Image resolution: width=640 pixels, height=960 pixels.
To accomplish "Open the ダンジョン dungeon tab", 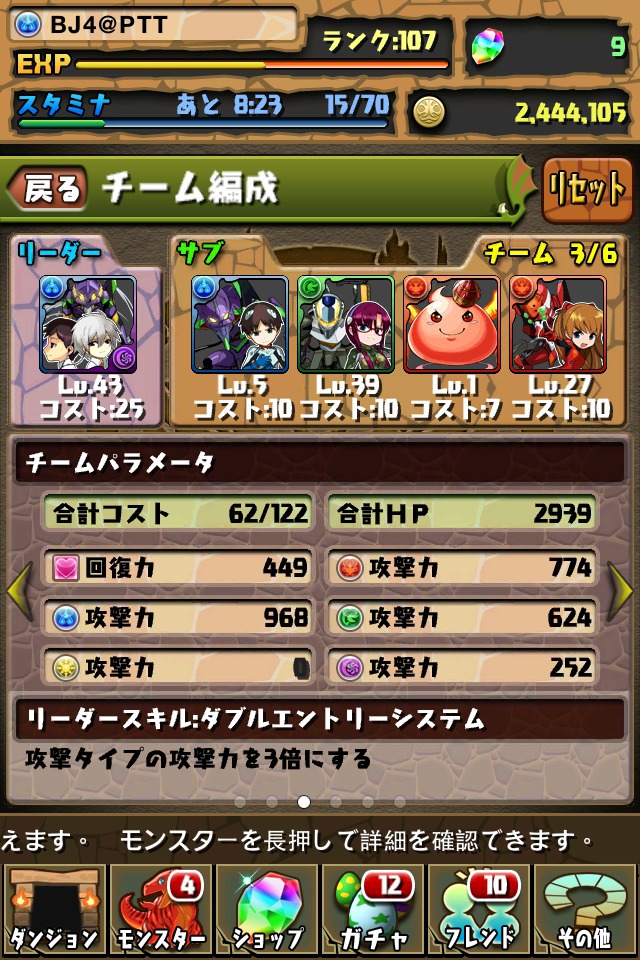I will (x=53, y=910).
